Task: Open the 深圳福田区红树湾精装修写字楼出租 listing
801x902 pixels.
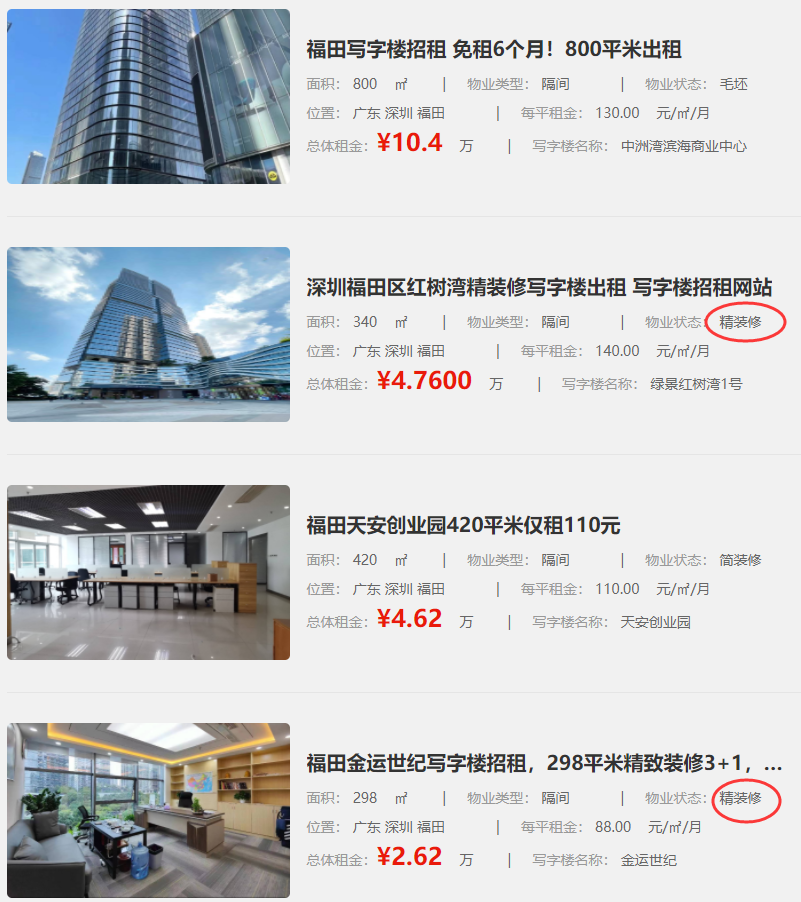Action: click(x=538, y=288)
